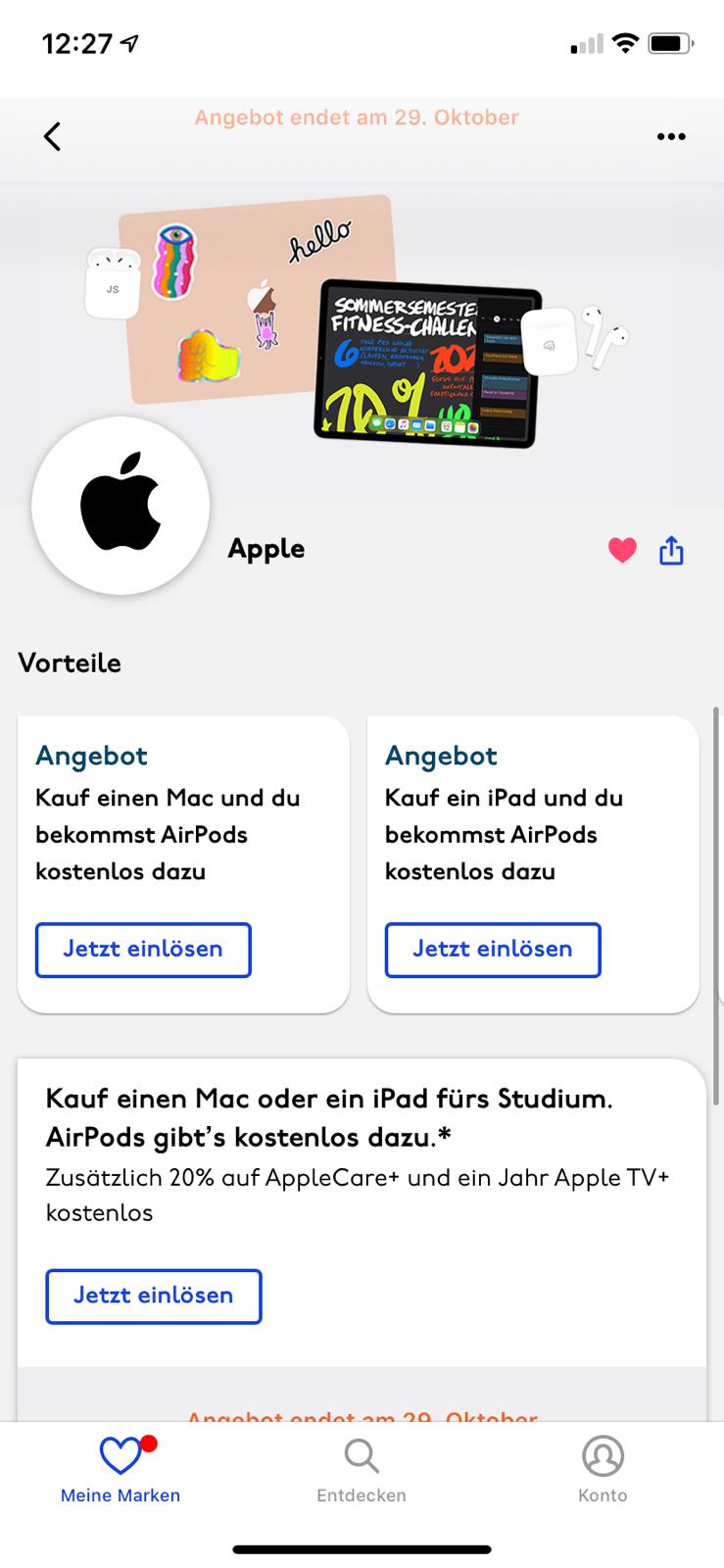Redeem the iPad with AirPods offer
This screenshot has width=724, height=1568.
click(492, 950)
